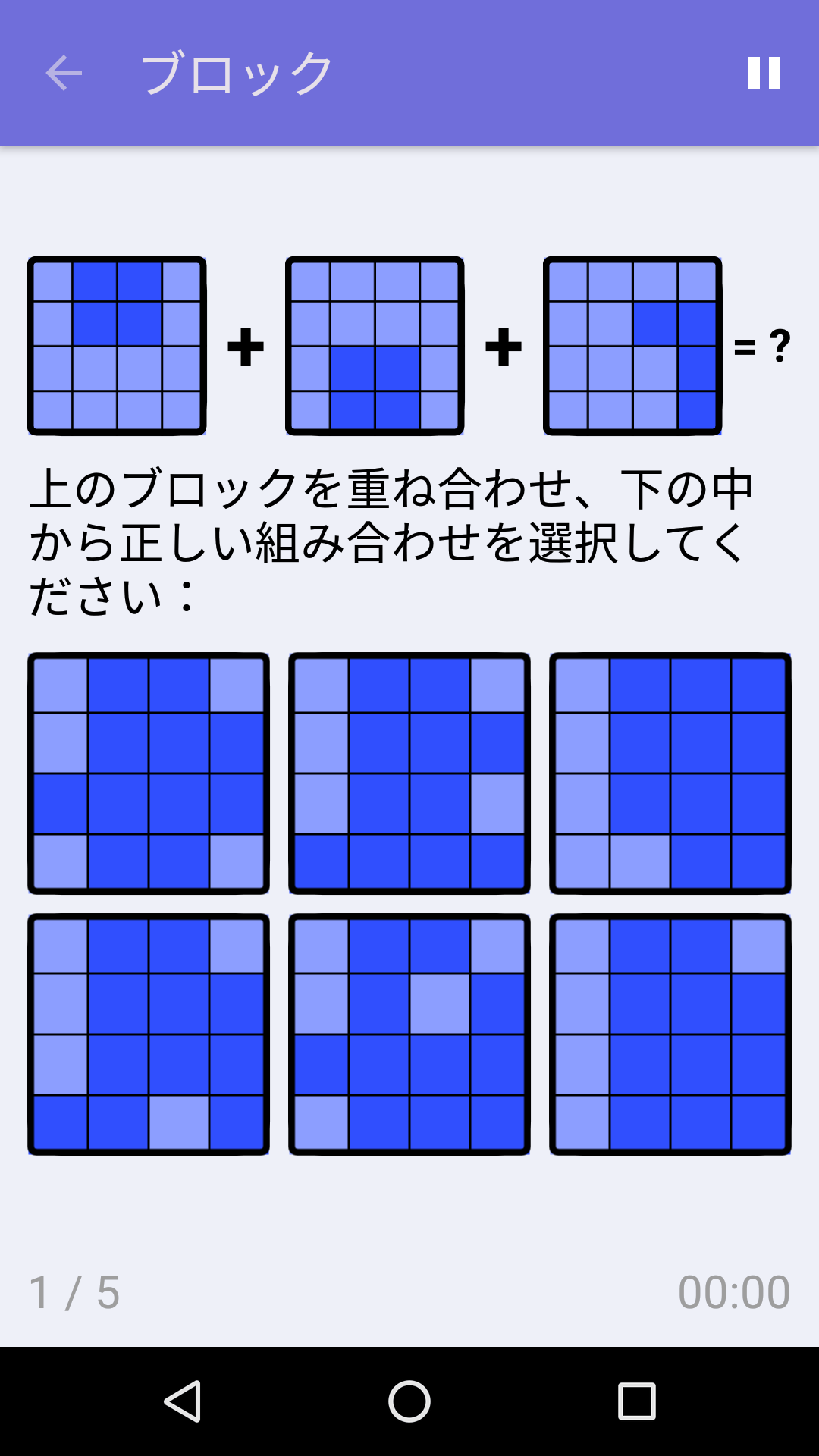Select the top-right answer grid

[669, 773]
